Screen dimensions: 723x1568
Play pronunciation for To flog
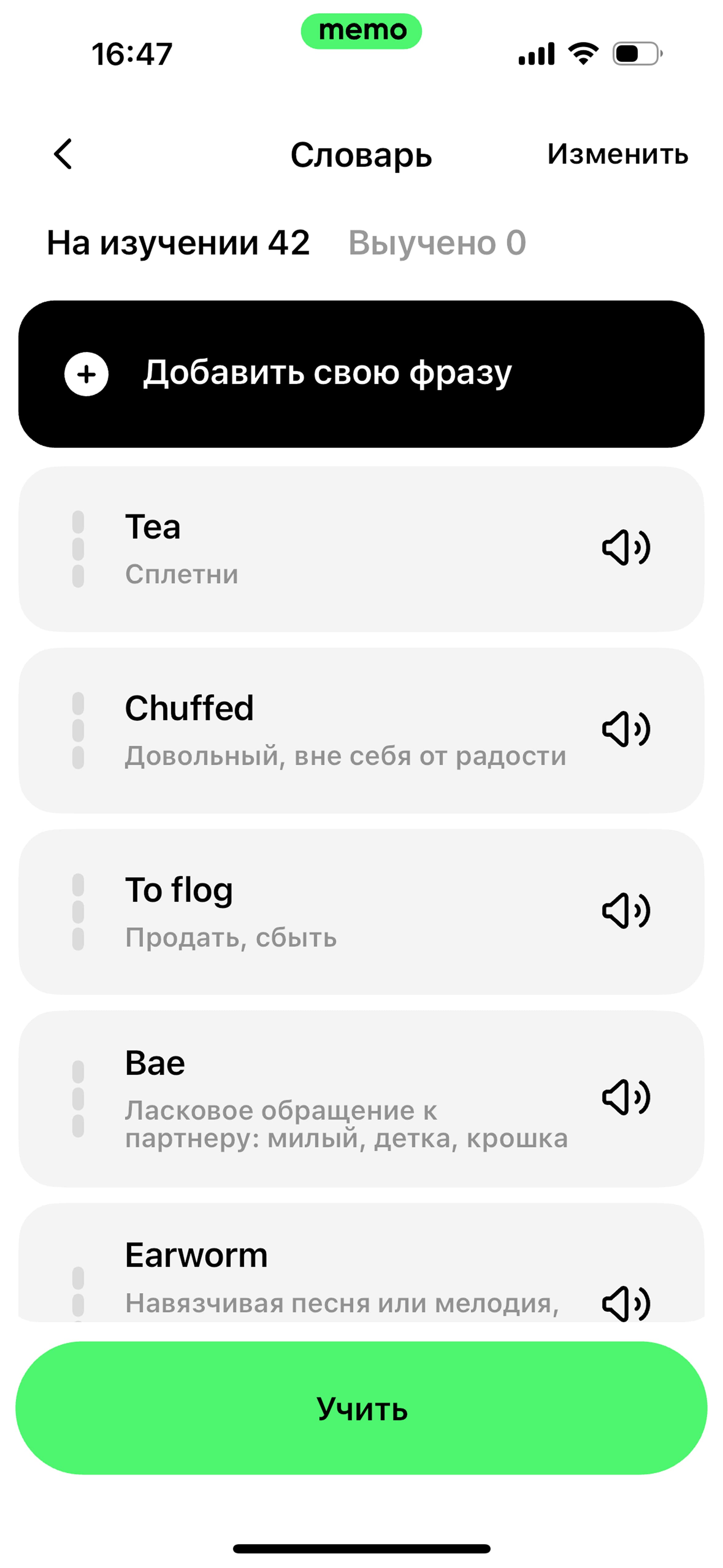[626, 911]
